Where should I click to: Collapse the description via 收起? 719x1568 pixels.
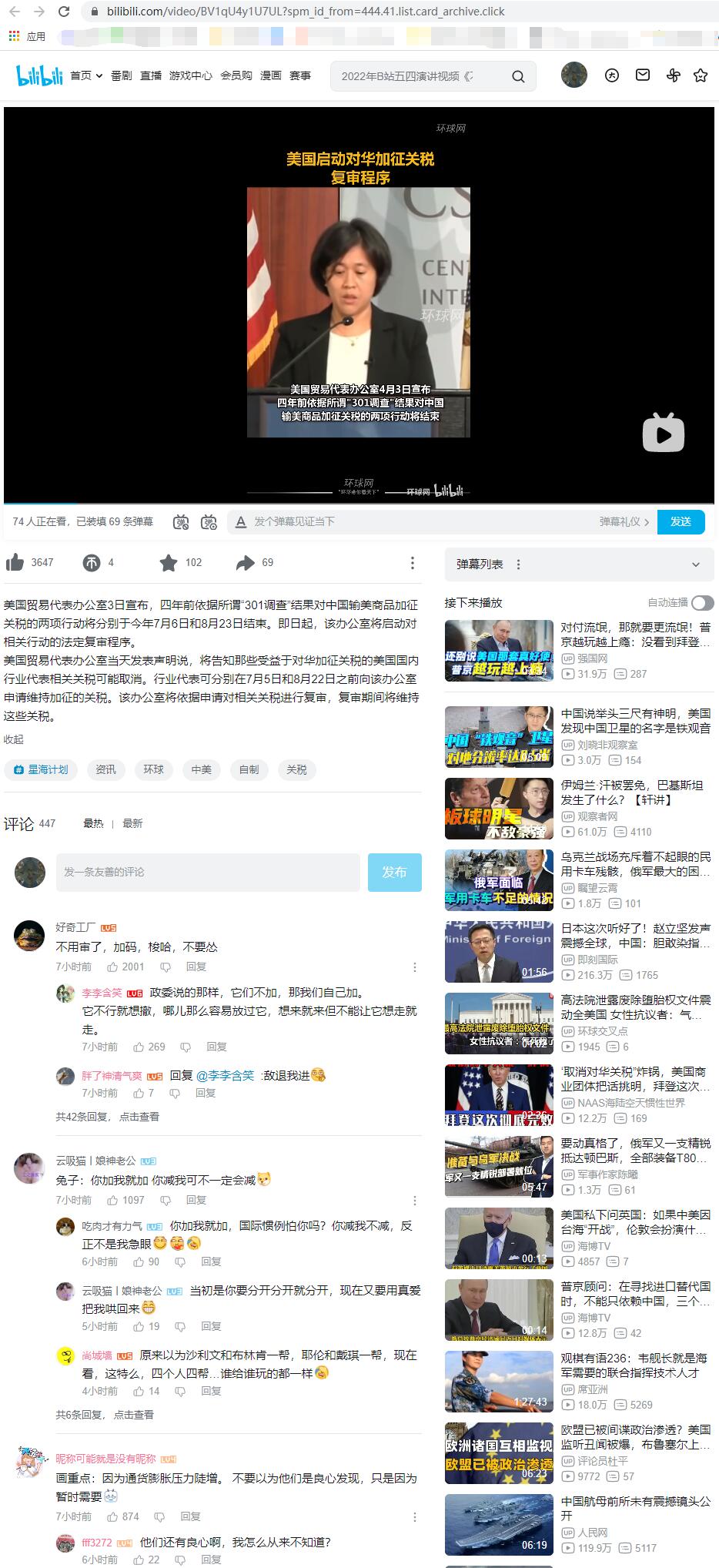tap(14, 739)
